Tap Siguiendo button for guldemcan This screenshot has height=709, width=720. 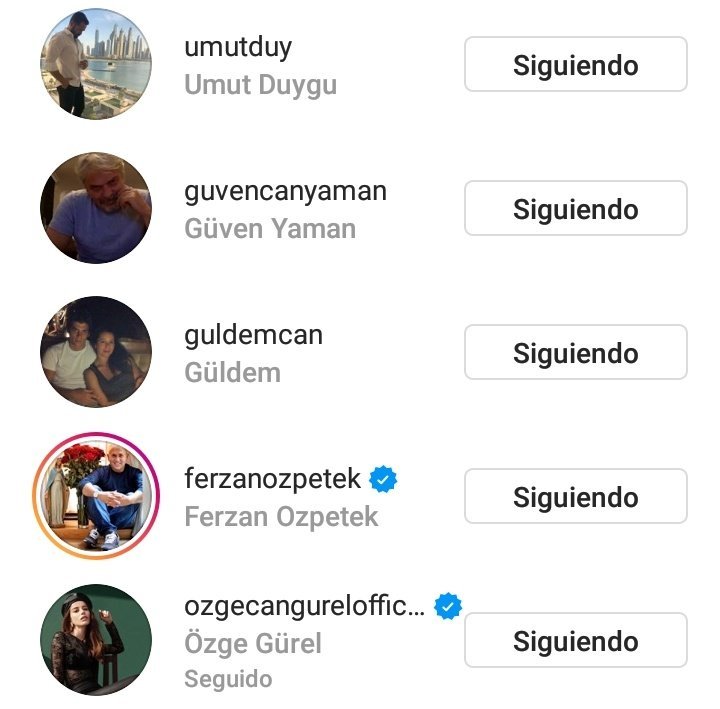point(575,353)
